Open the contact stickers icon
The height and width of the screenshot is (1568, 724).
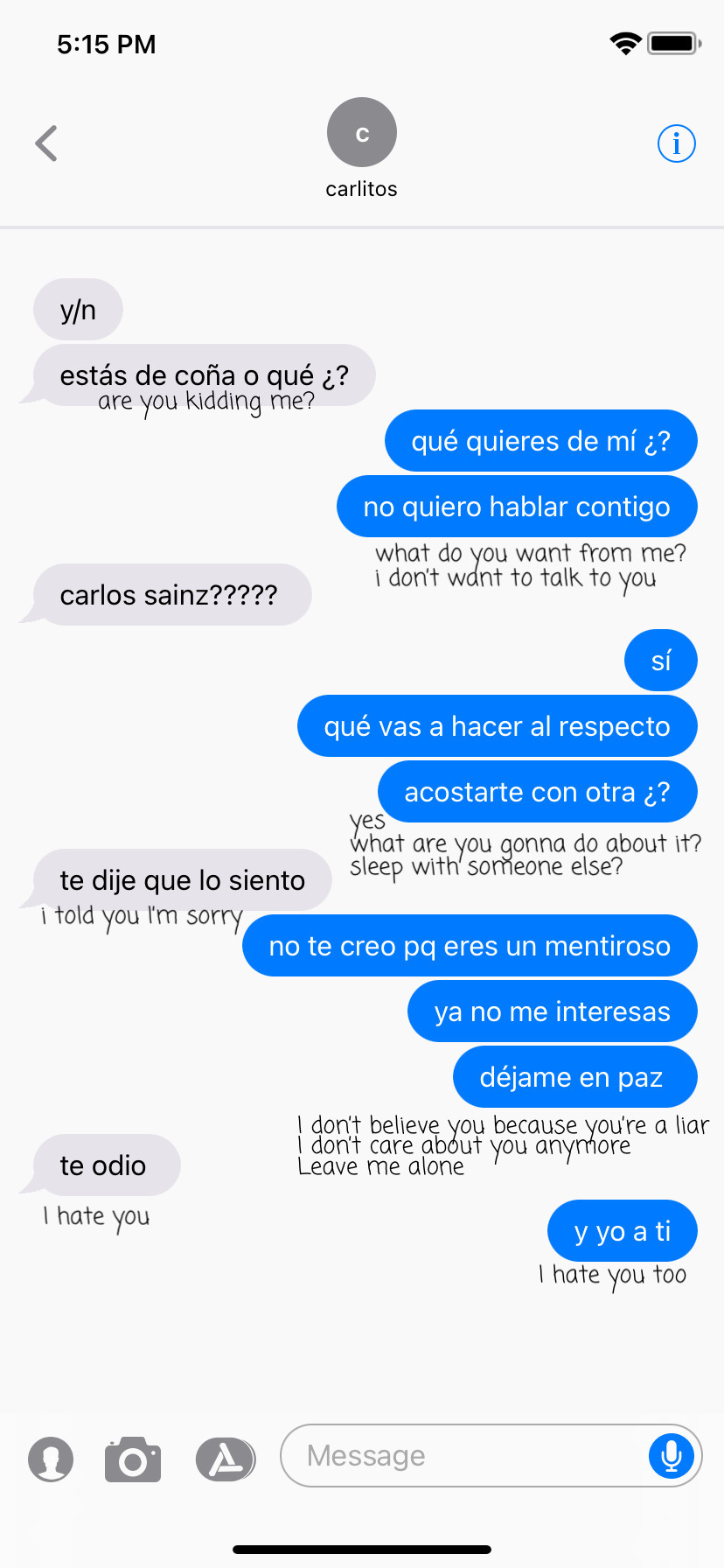pos(51,1459)
